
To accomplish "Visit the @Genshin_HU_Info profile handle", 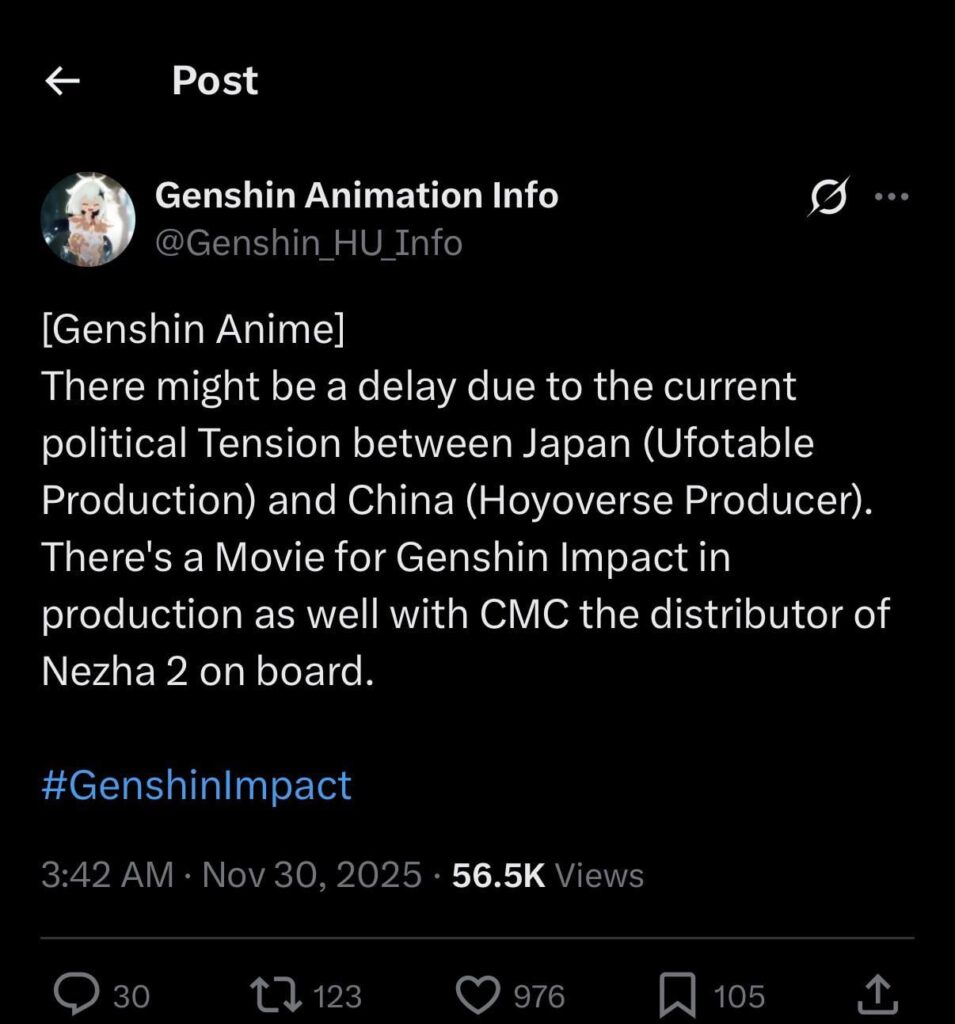I will tap(308, 242).
